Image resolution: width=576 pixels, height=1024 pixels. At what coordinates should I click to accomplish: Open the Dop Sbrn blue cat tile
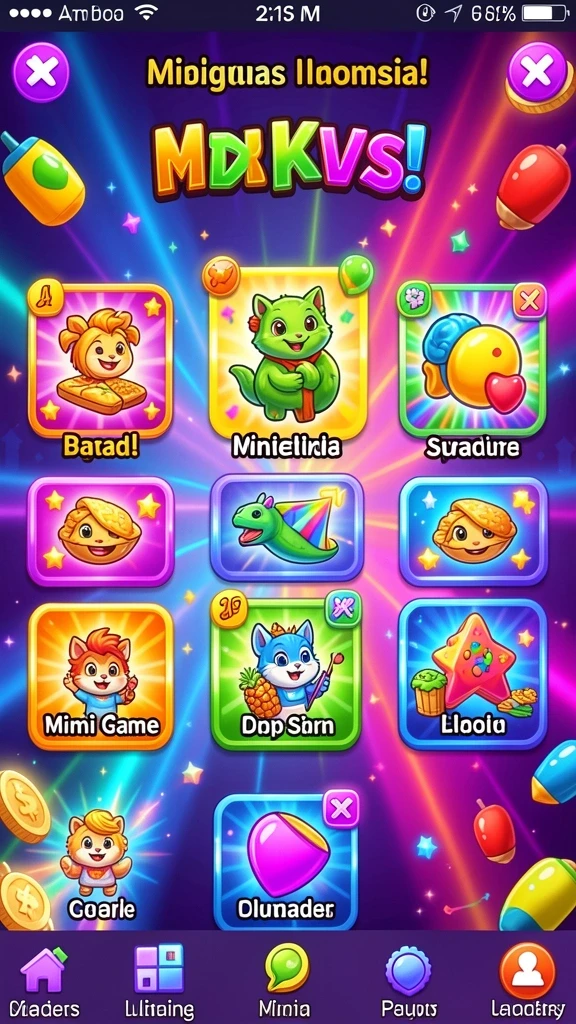287,674
